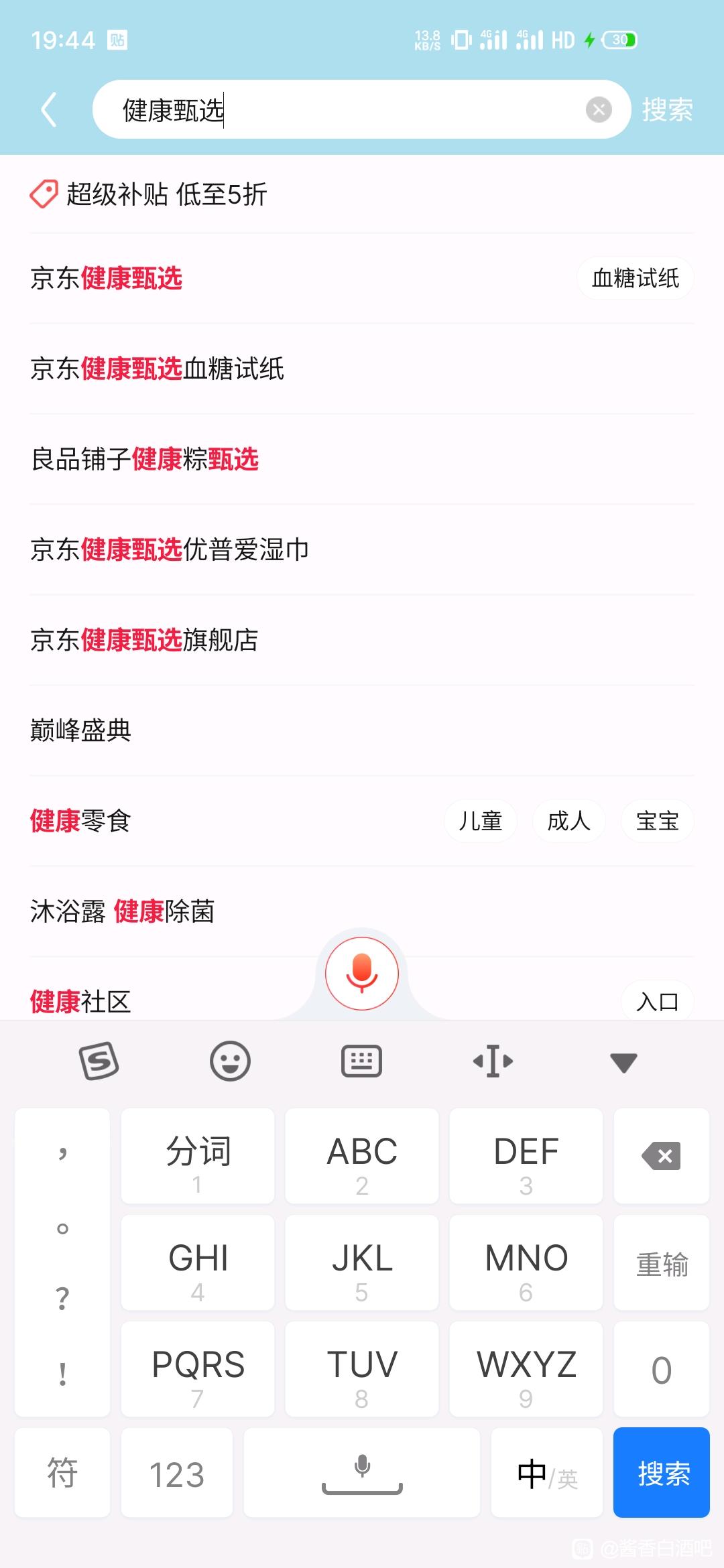The height and width of the screenshot is (1568, 724).
Task: Tap the 宝宝 filter chip
Action: click(658, 821)
